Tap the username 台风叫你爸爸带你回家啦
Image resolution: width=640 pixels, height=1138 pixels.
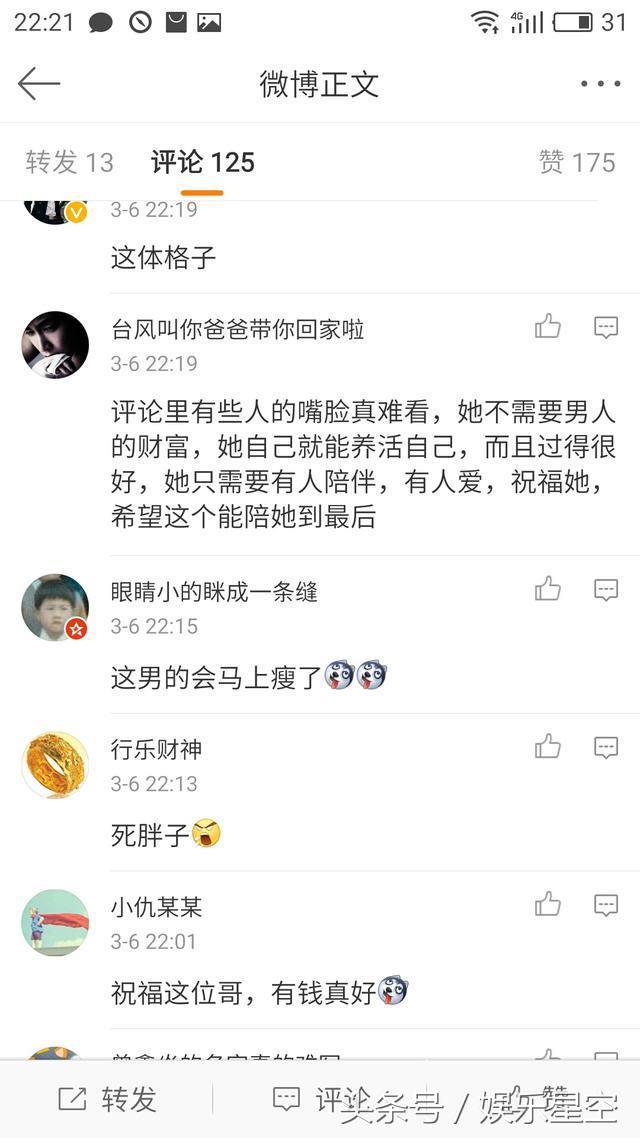click(x=237, y=329)
